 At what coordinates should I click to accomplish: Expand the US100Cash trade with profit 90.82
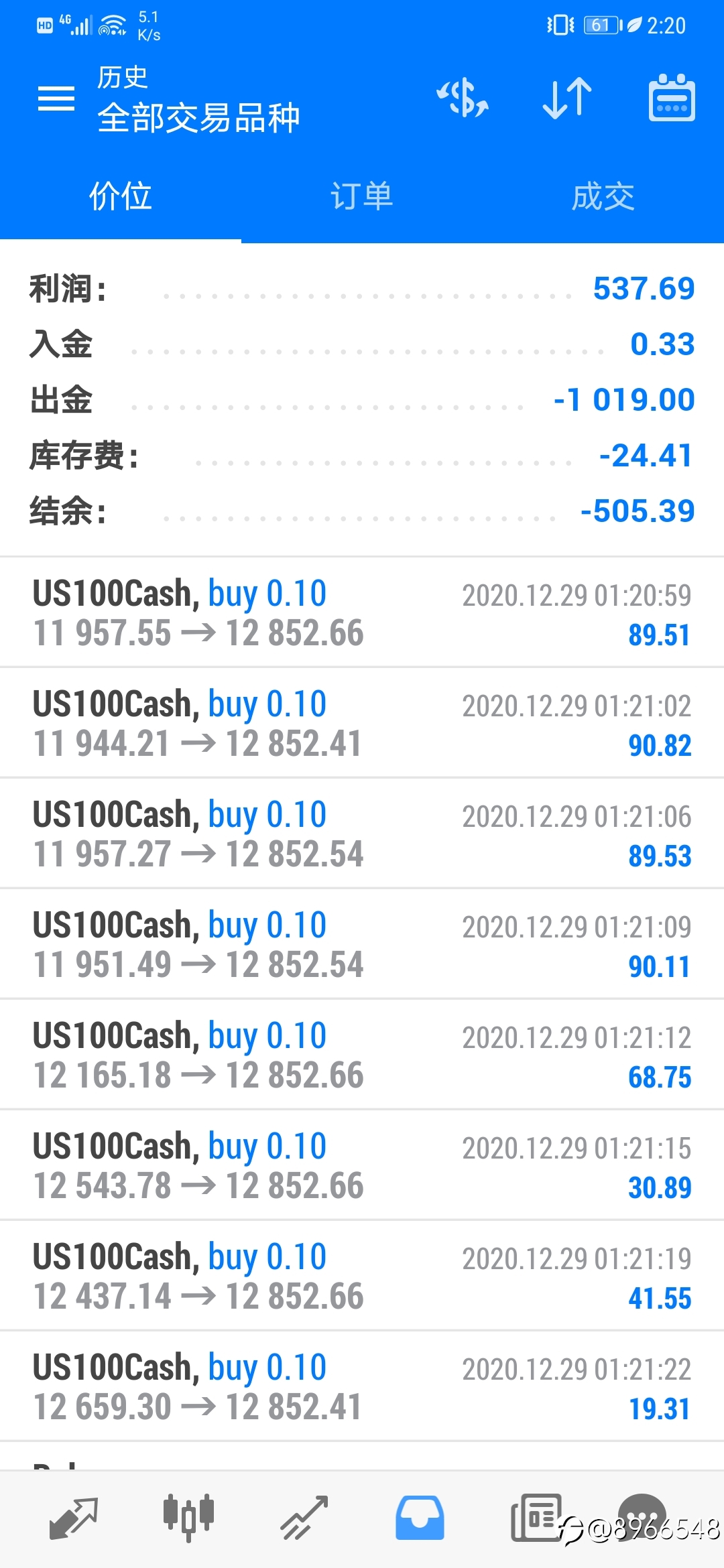(x=362, y=723)
